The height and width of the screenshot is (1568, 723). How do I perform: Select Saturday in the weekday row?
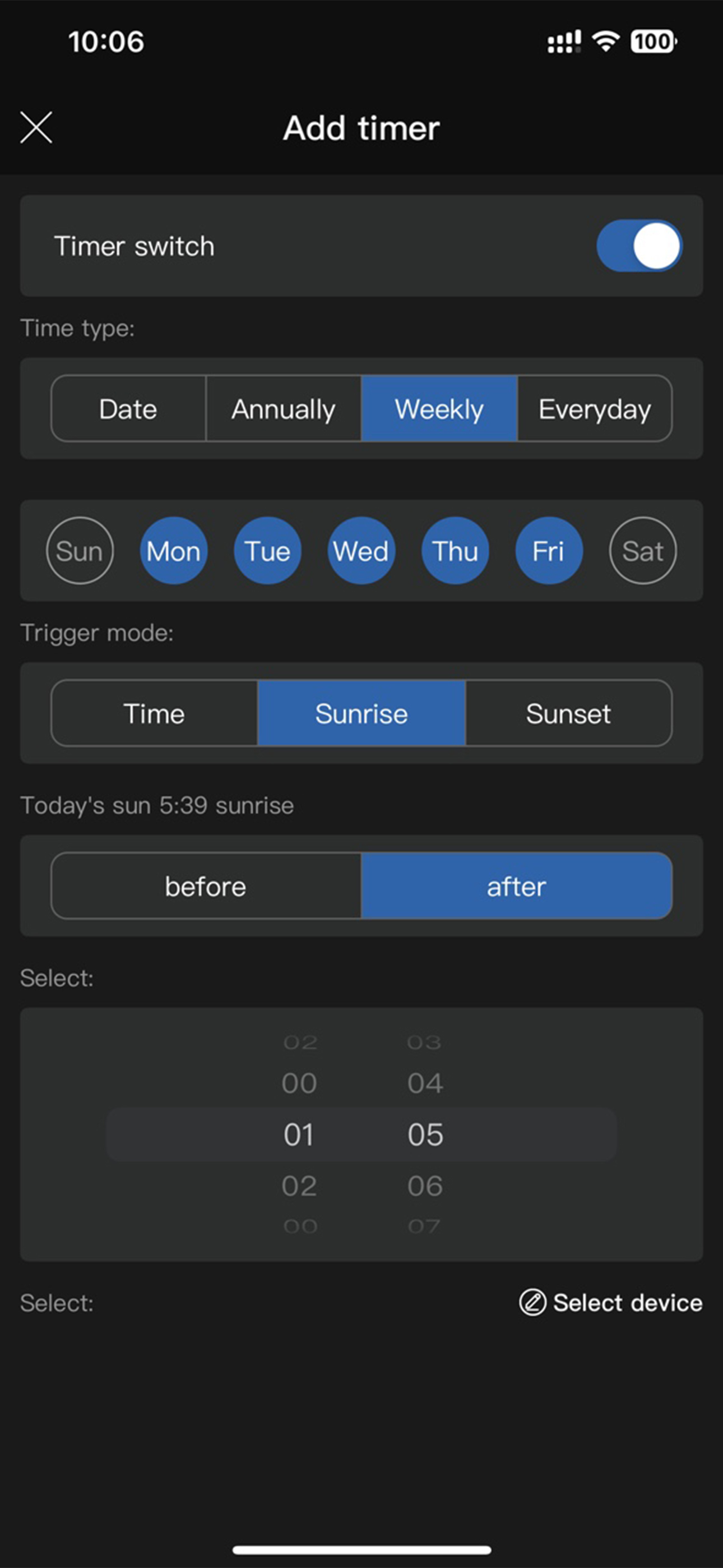643,550
